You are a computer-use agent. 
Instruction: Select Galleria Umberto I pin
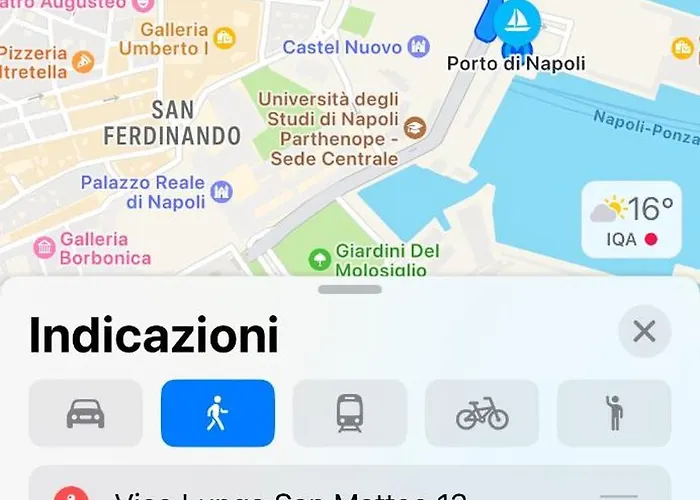point(225,39)
